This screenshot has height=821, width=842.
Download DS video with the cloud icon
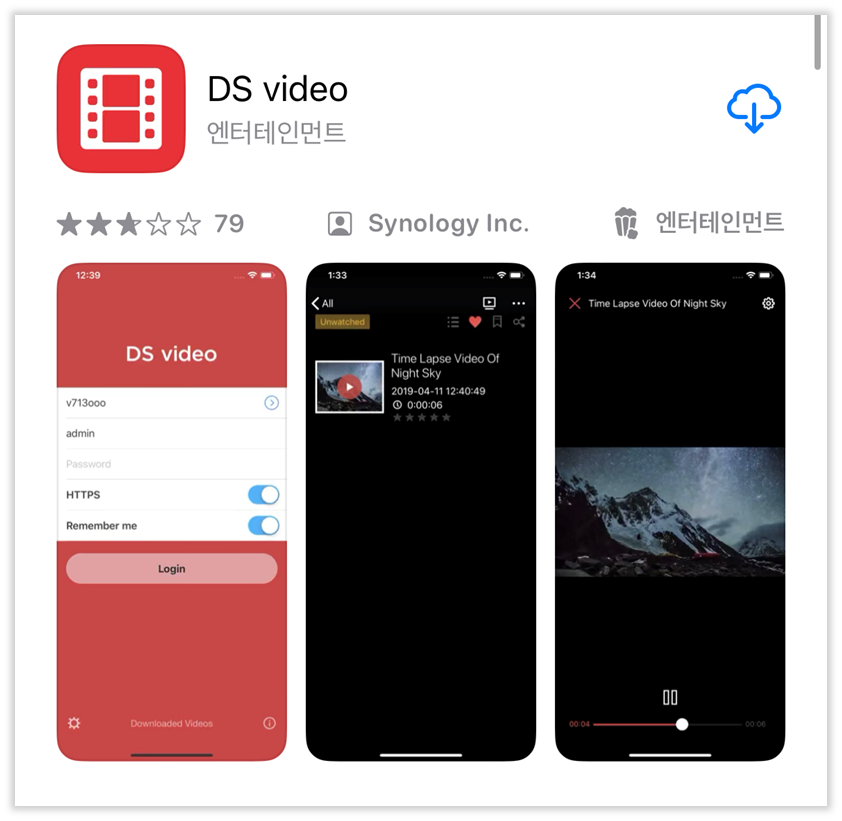[x=753, y=109]
